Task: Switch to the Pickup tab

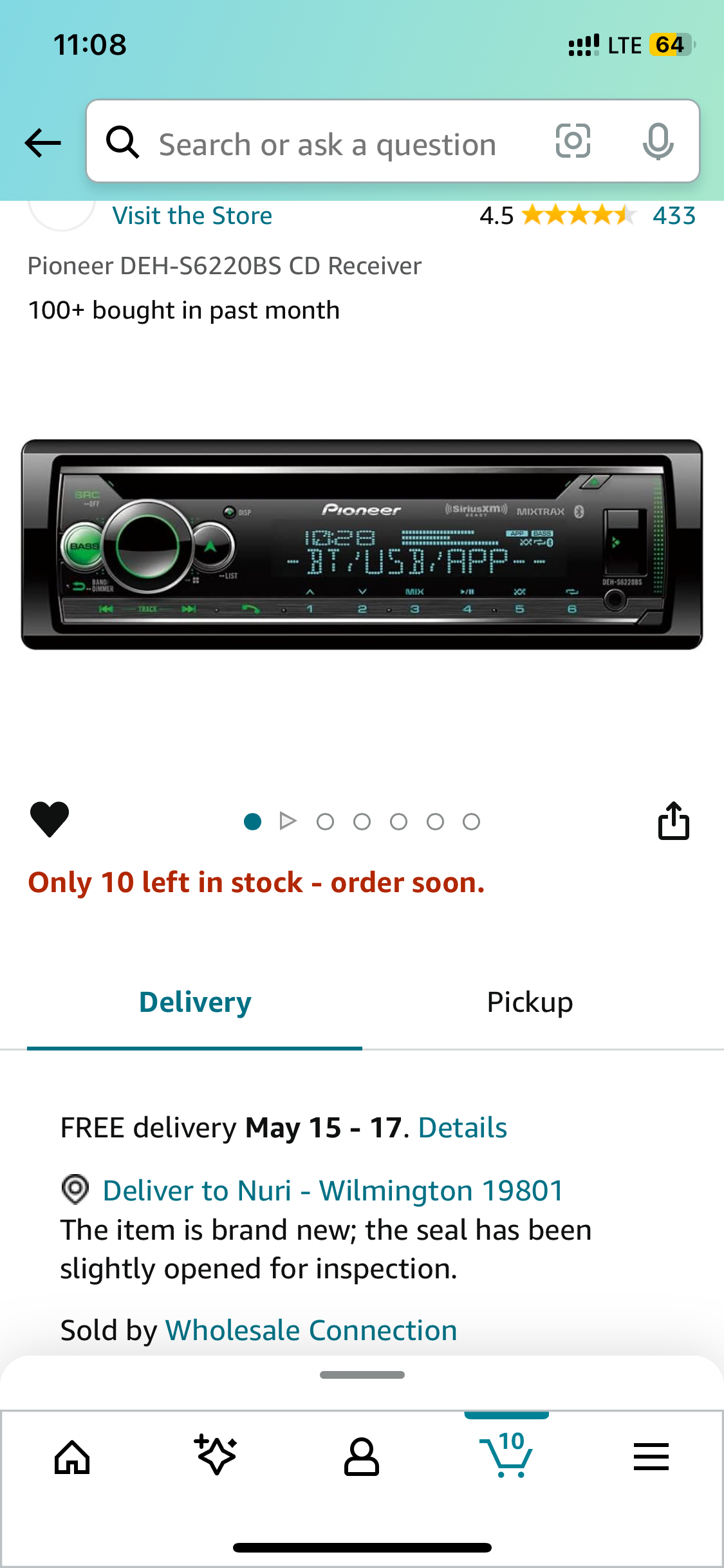Action: click(529, 1002)
